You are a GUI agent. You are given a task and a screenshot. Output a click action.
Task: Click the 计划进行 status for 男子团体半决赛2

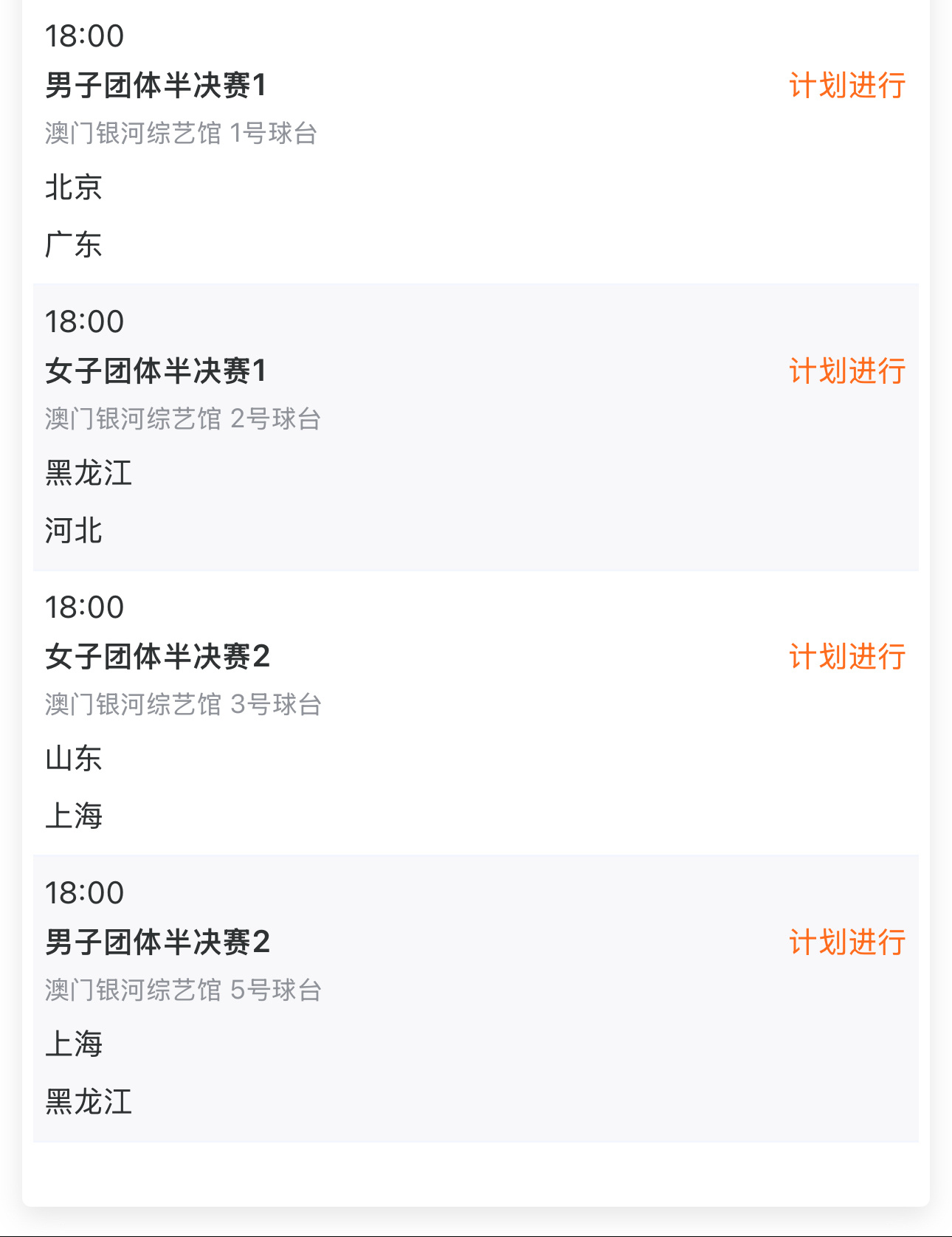(x=847, y=943)
